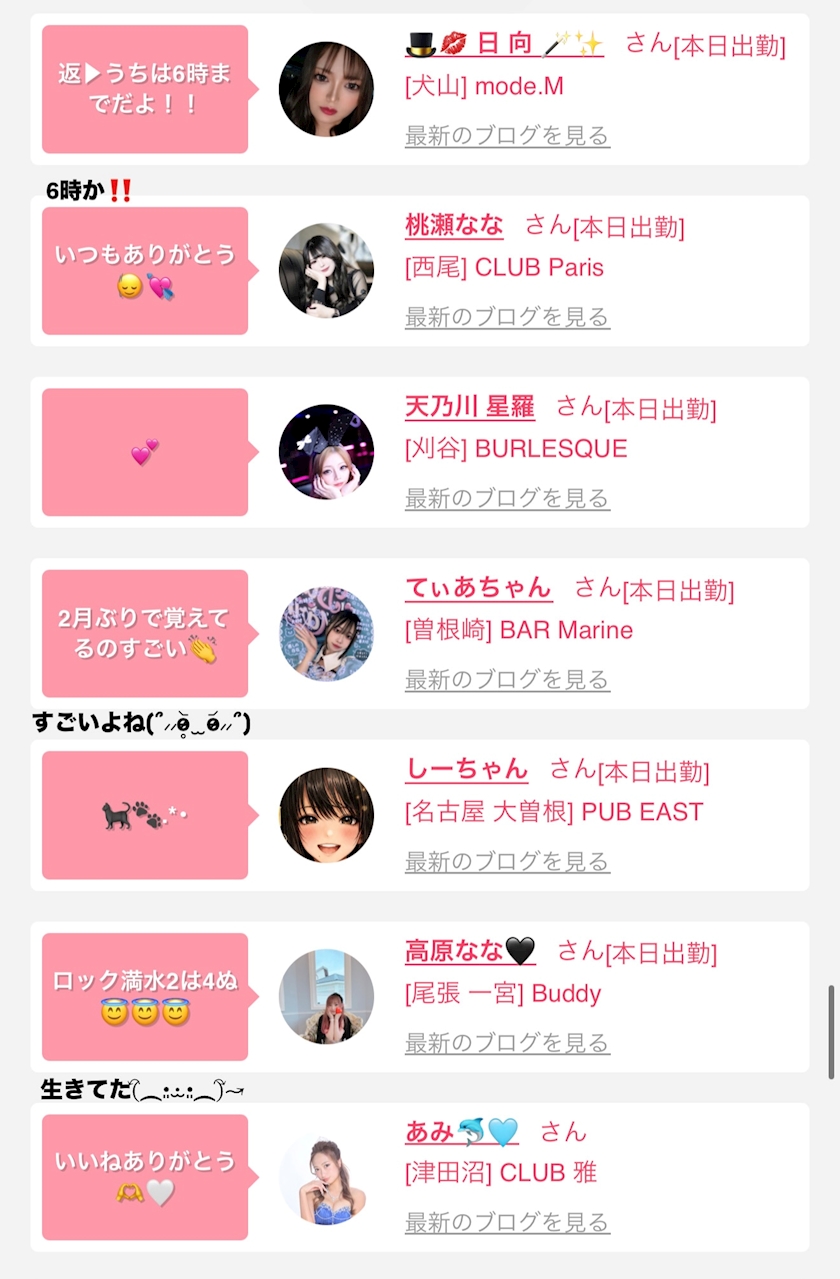Open 高原なな's profile link
This screenshot has width=840, height=1279.
[x=470, y=951]
